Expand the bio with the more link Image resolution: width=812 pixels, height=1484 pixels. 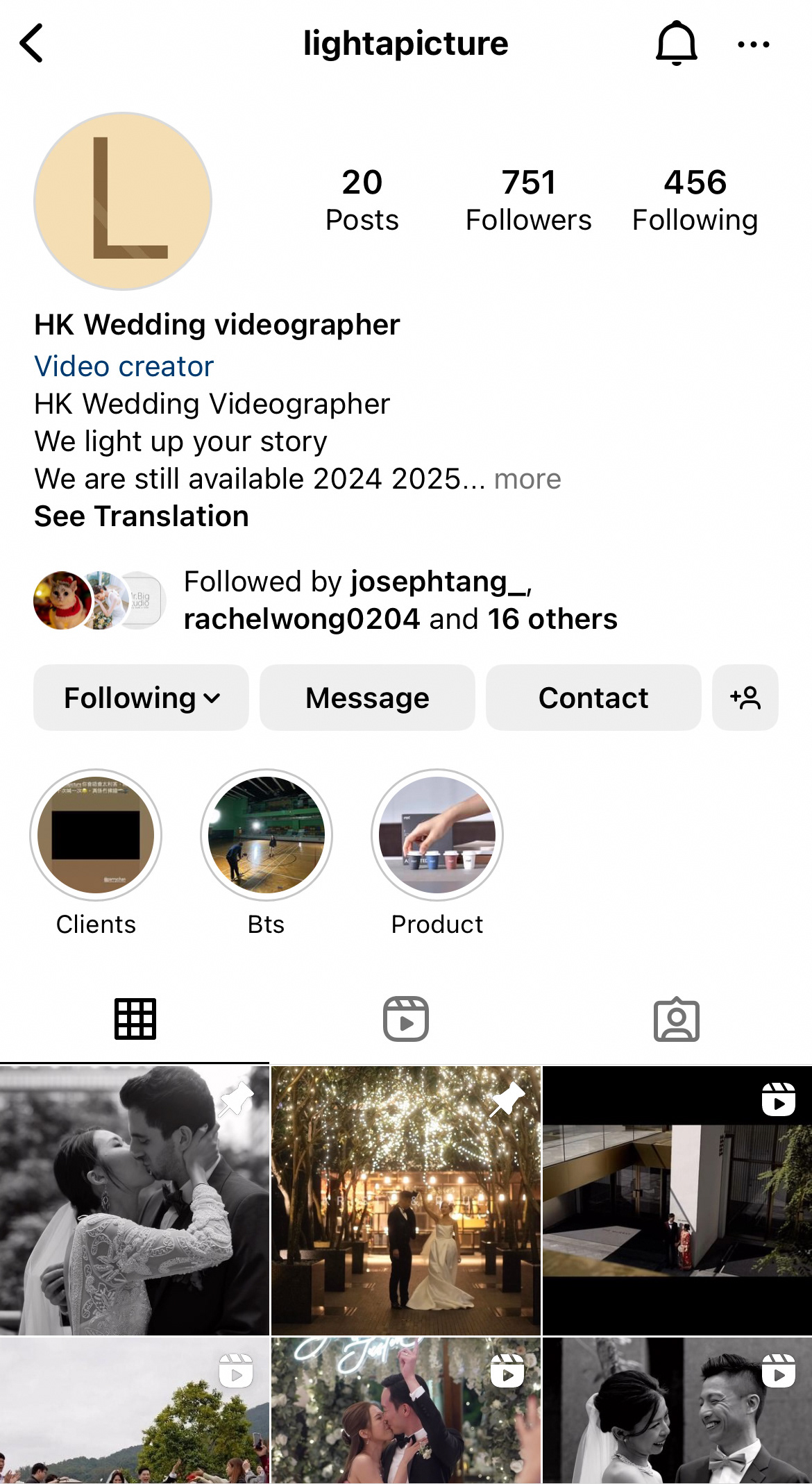pyautogui.click(x=527, y=479)
